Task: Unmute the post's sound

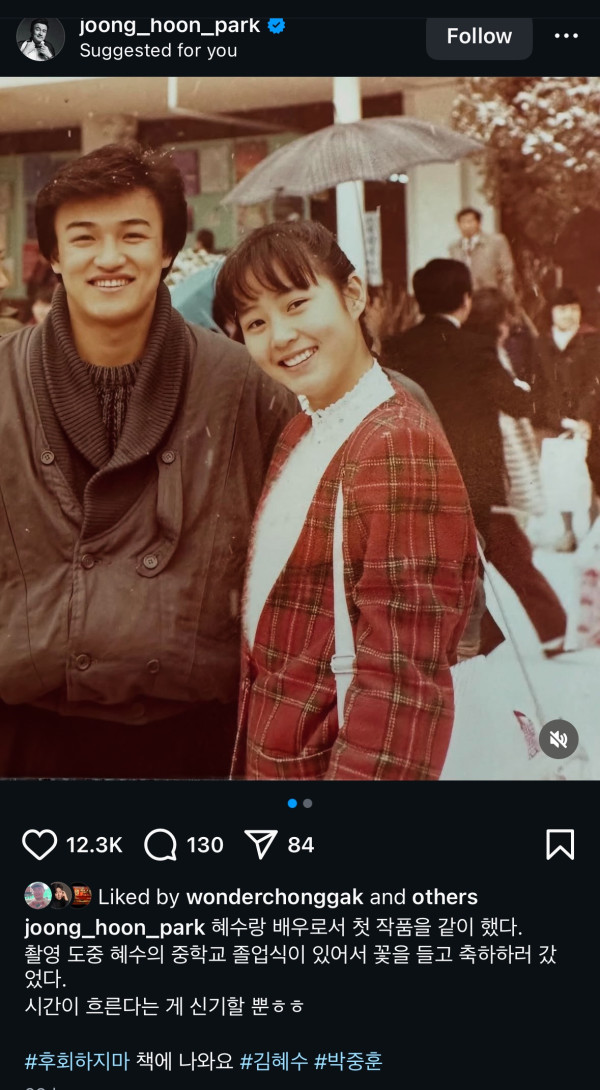Action: point(558,739)
